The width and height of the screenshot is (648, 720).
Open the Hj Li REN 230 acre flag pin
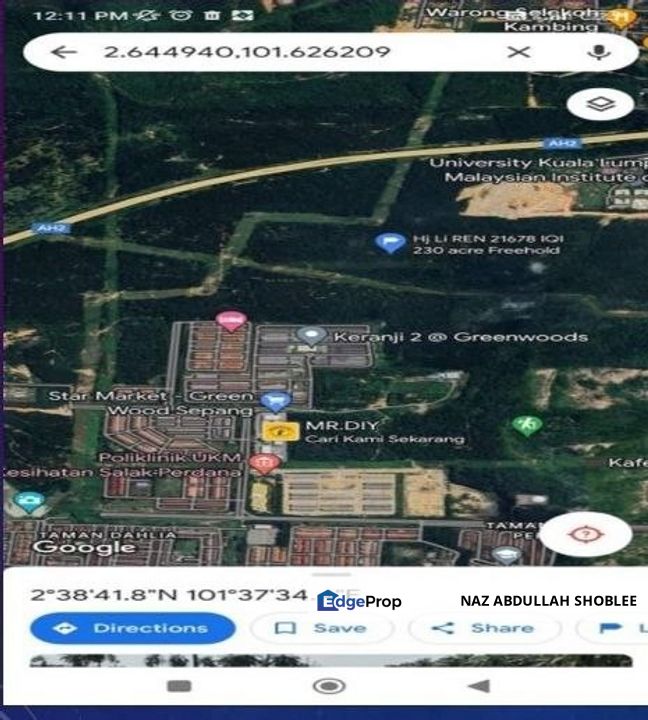coord(389,242)
